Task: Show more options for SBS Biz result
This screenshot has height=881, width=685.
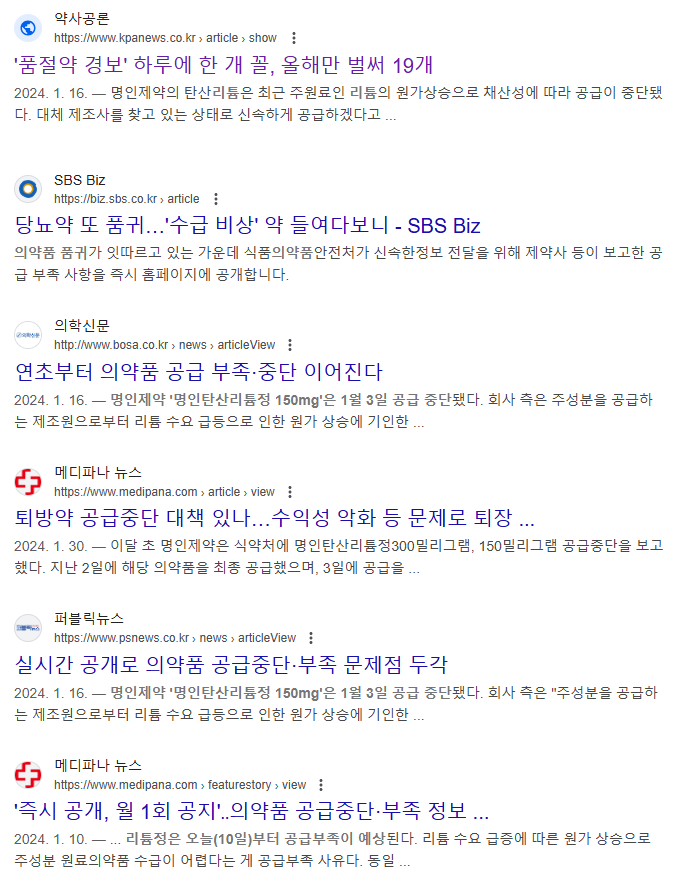Action: (216, 199)
